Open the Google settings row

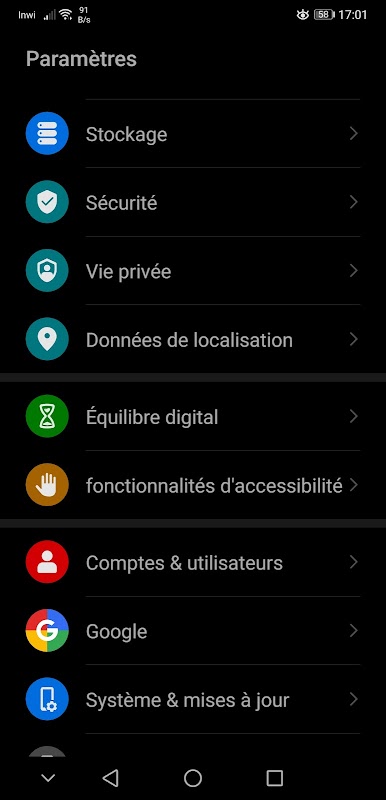pos(193,631)
